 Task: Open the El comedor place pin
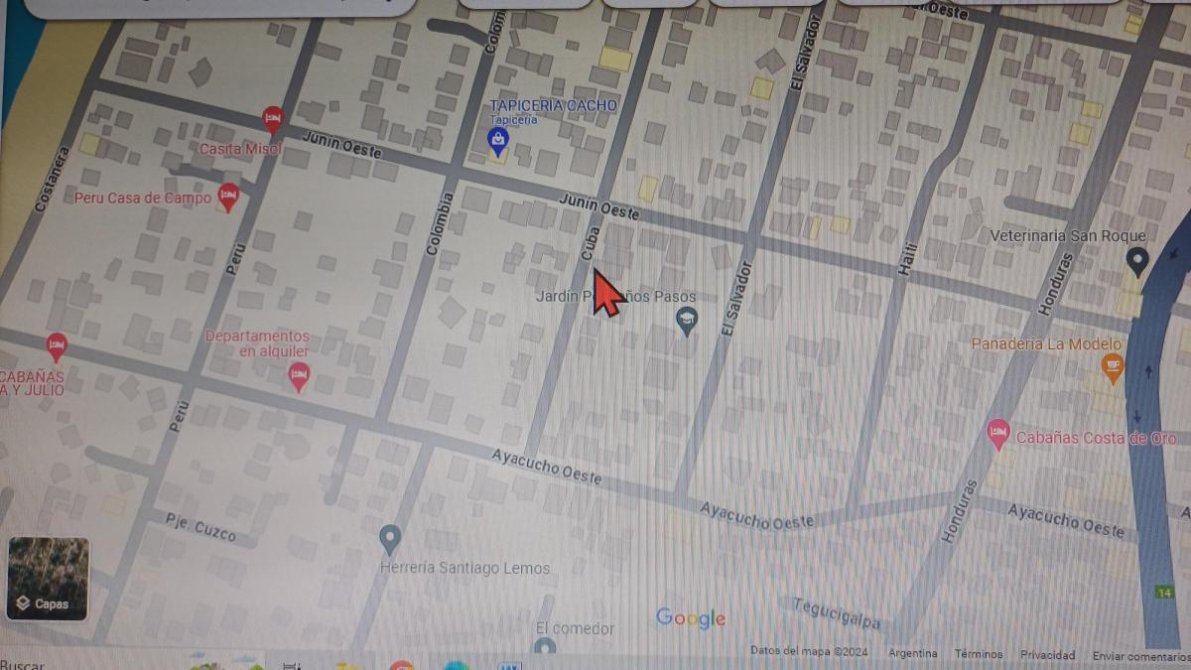coord(545,646)
